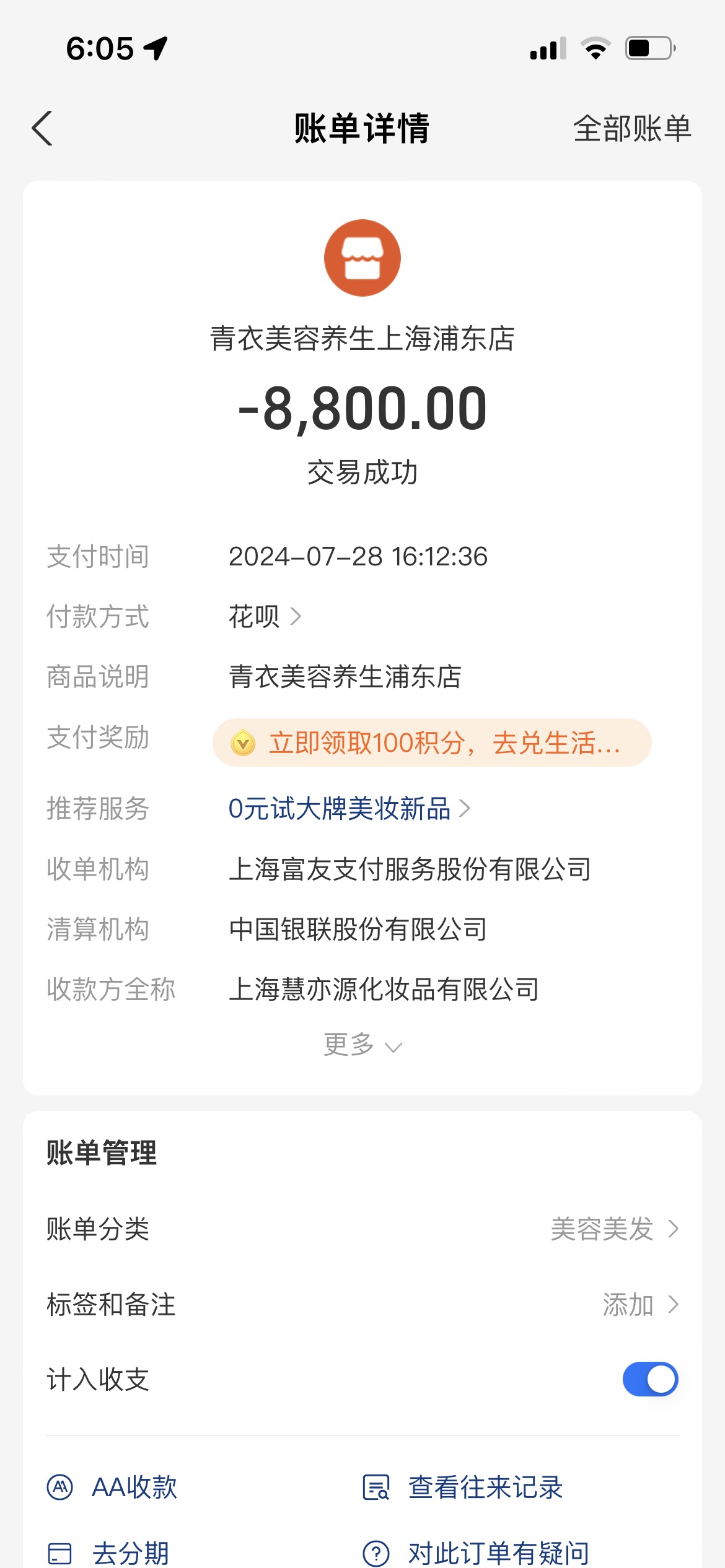Viewport: 725px width, 1568px height.
Task: Tap the merchant shop icon at the top
Action: click(362, 258)
